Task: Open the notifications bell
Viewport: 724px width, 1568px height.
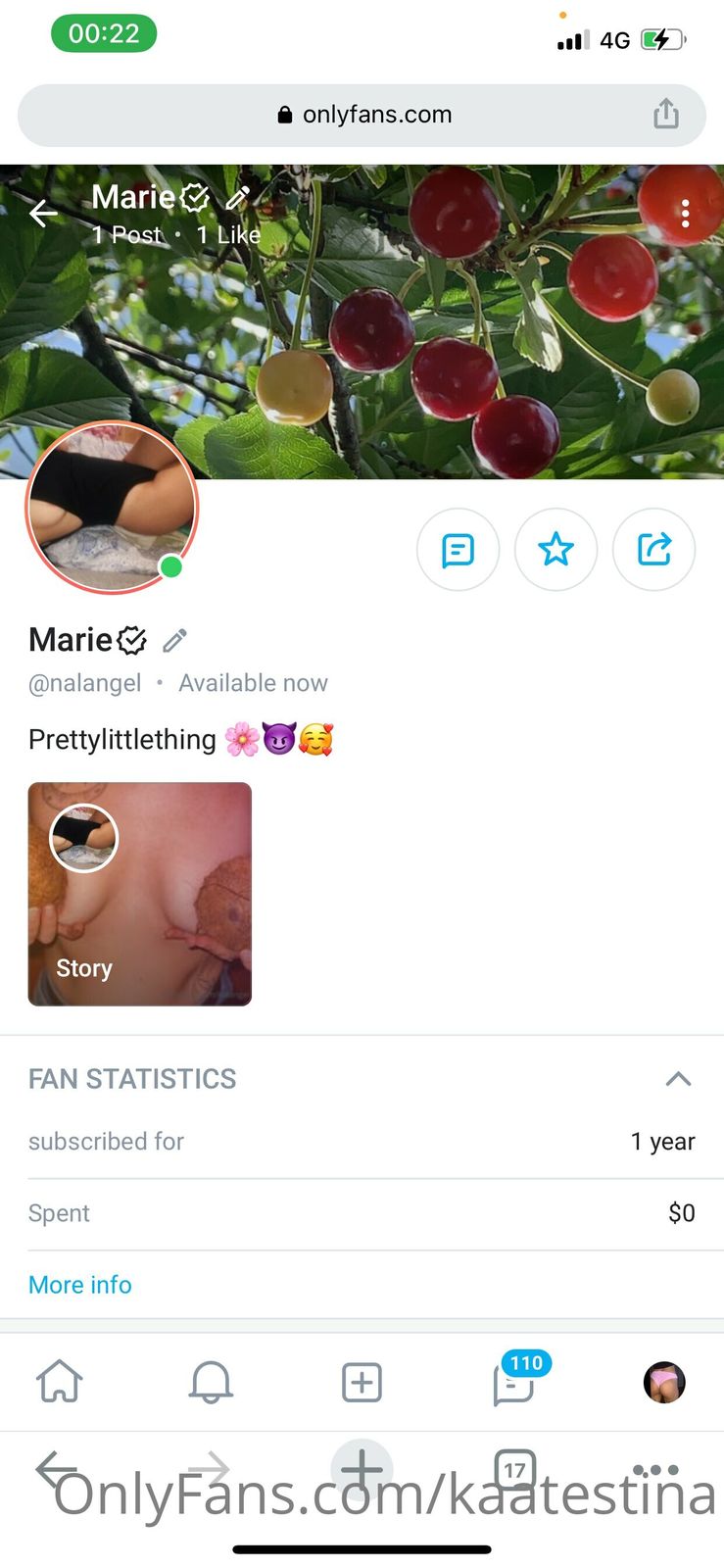Action: coord(211,1382)
